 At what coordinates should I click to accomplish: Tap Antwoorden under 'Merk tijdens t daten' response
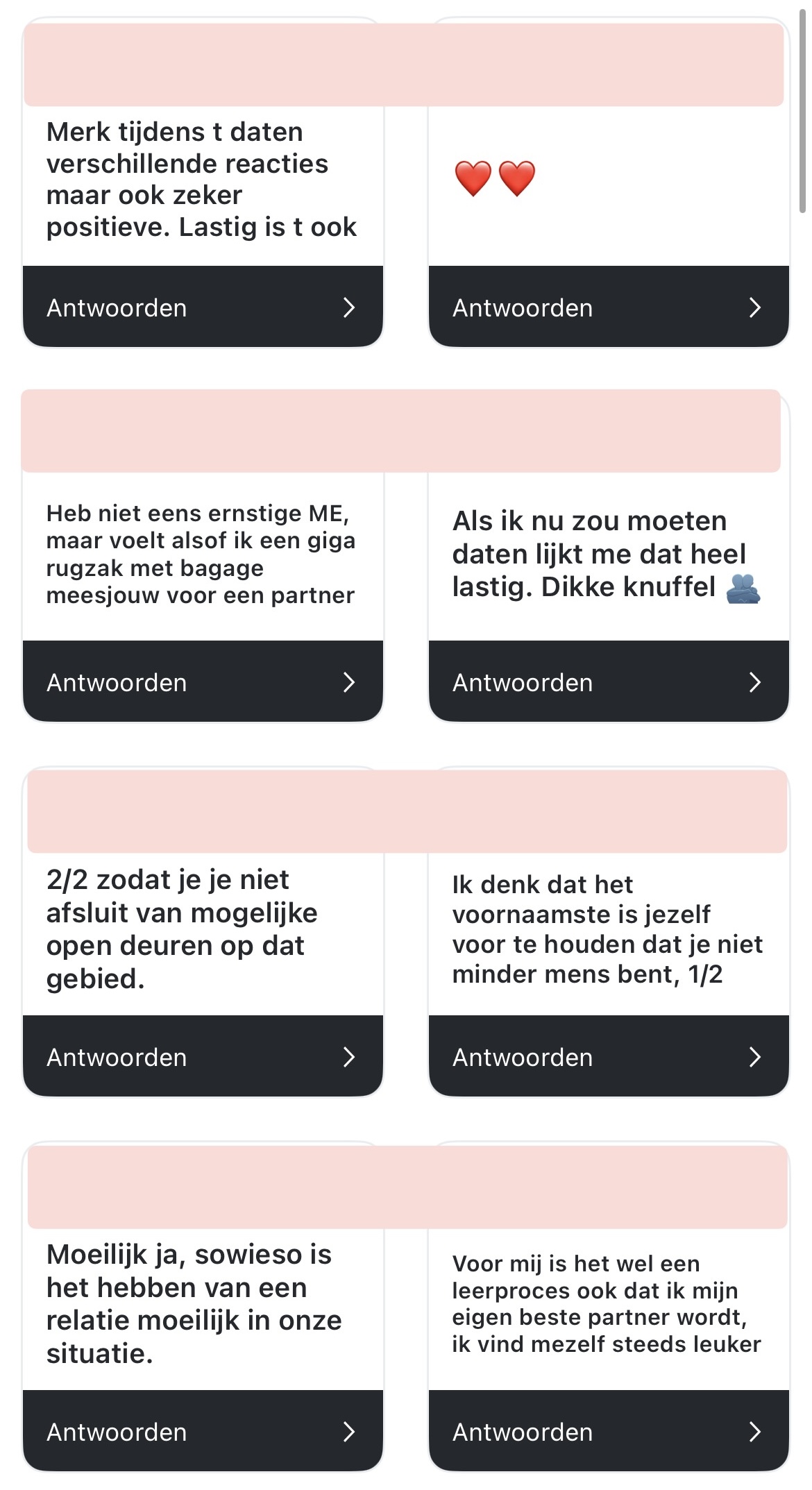(x=202, y=307)
